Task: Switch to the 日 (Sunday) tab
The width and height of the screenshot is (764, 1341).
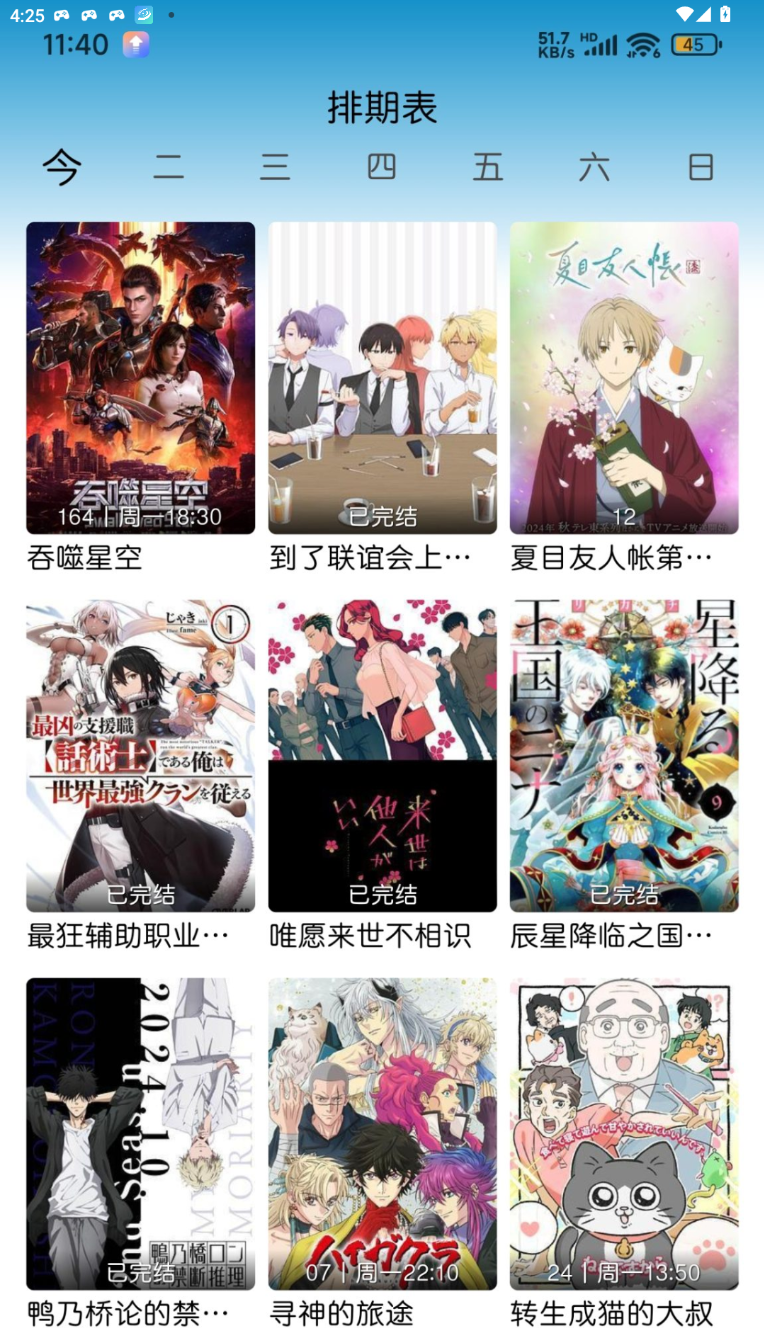Action: coord(701,167)
